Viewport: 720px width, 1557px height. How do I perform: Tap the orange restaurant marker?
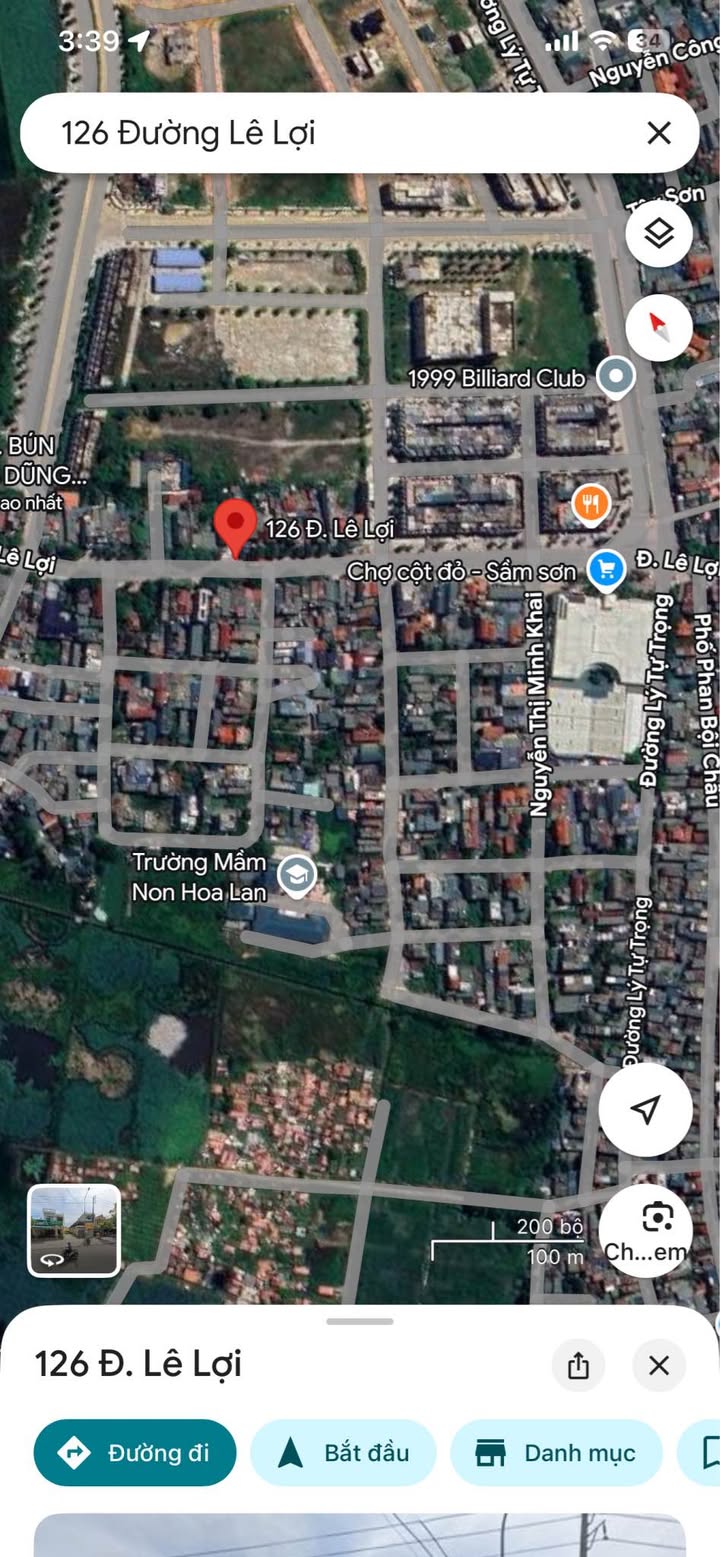click(592, 505)
